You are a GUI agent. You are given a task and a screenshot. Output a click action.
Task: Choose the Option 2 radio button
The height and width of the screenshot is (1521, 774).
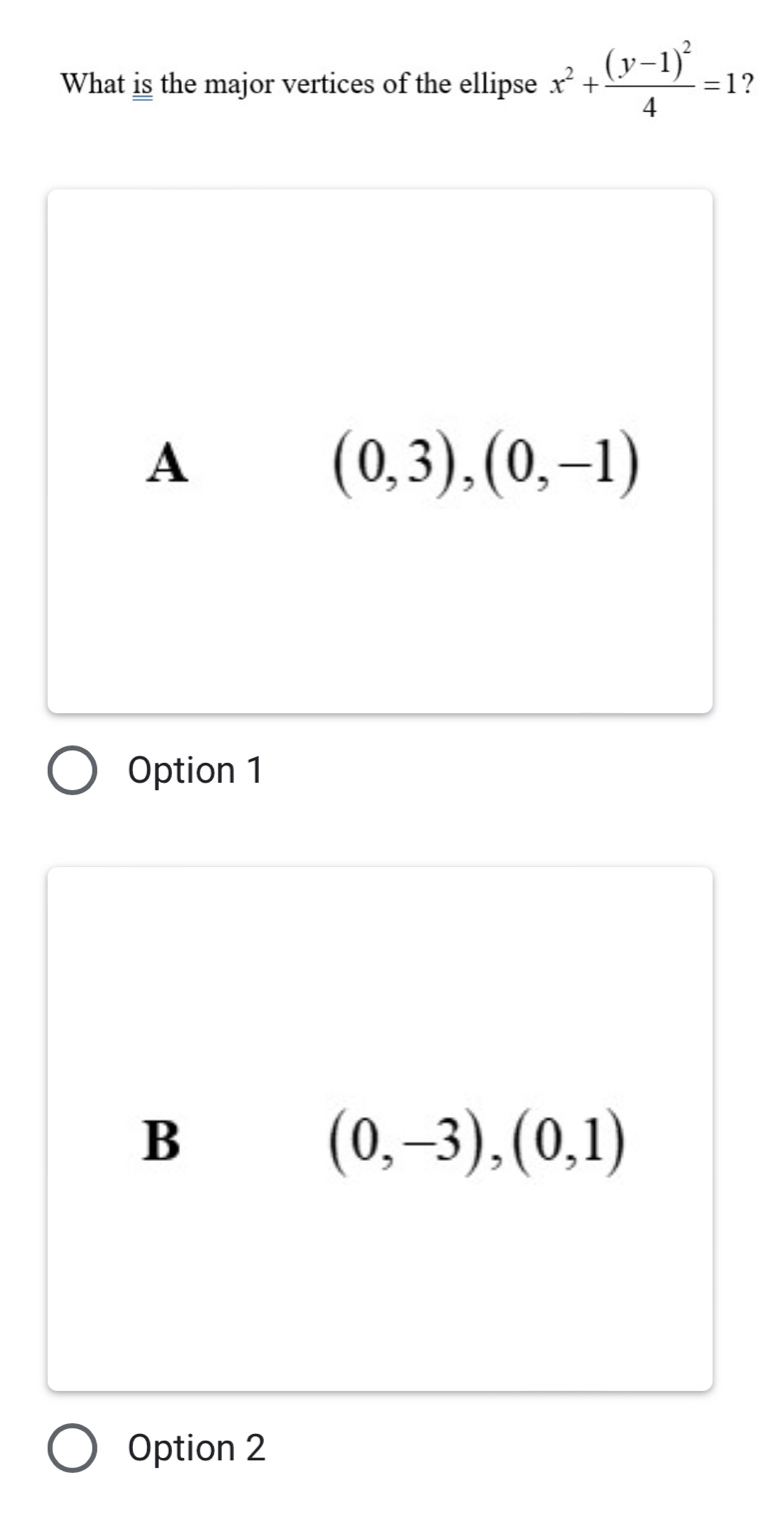pos(73,1448)
